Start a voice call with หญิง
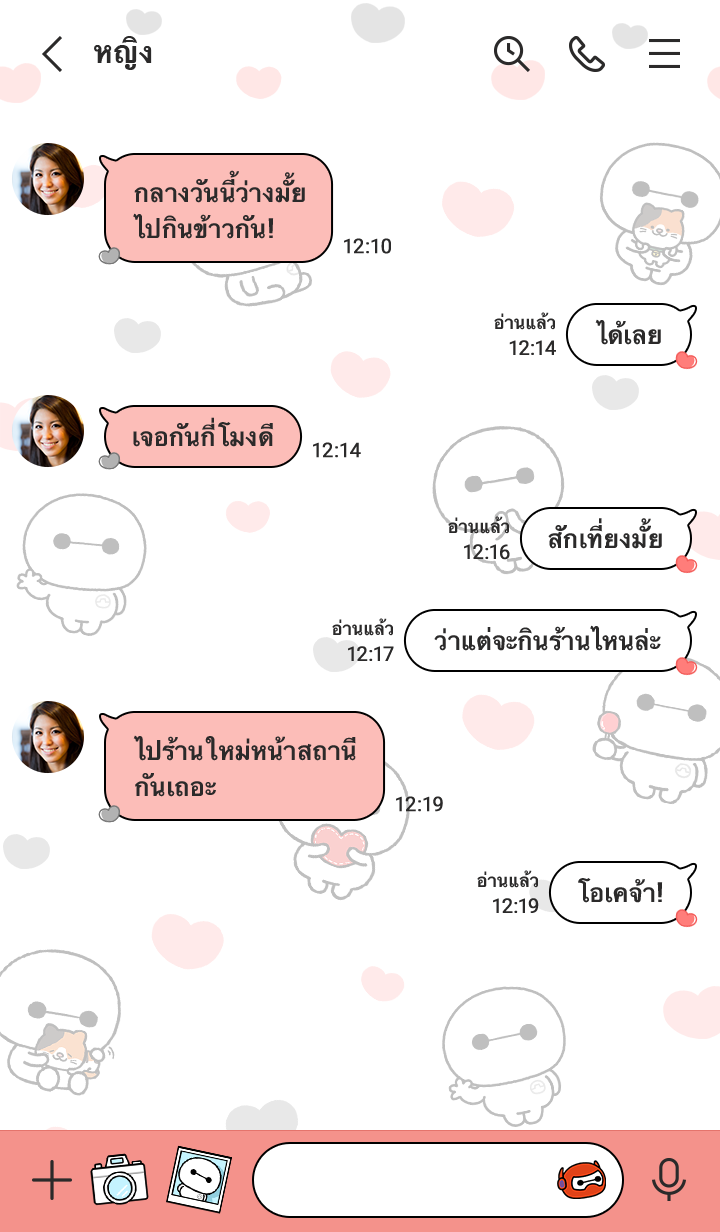Image resolution: width=720 pixels, height=1232 pixels. pos(586,54)
